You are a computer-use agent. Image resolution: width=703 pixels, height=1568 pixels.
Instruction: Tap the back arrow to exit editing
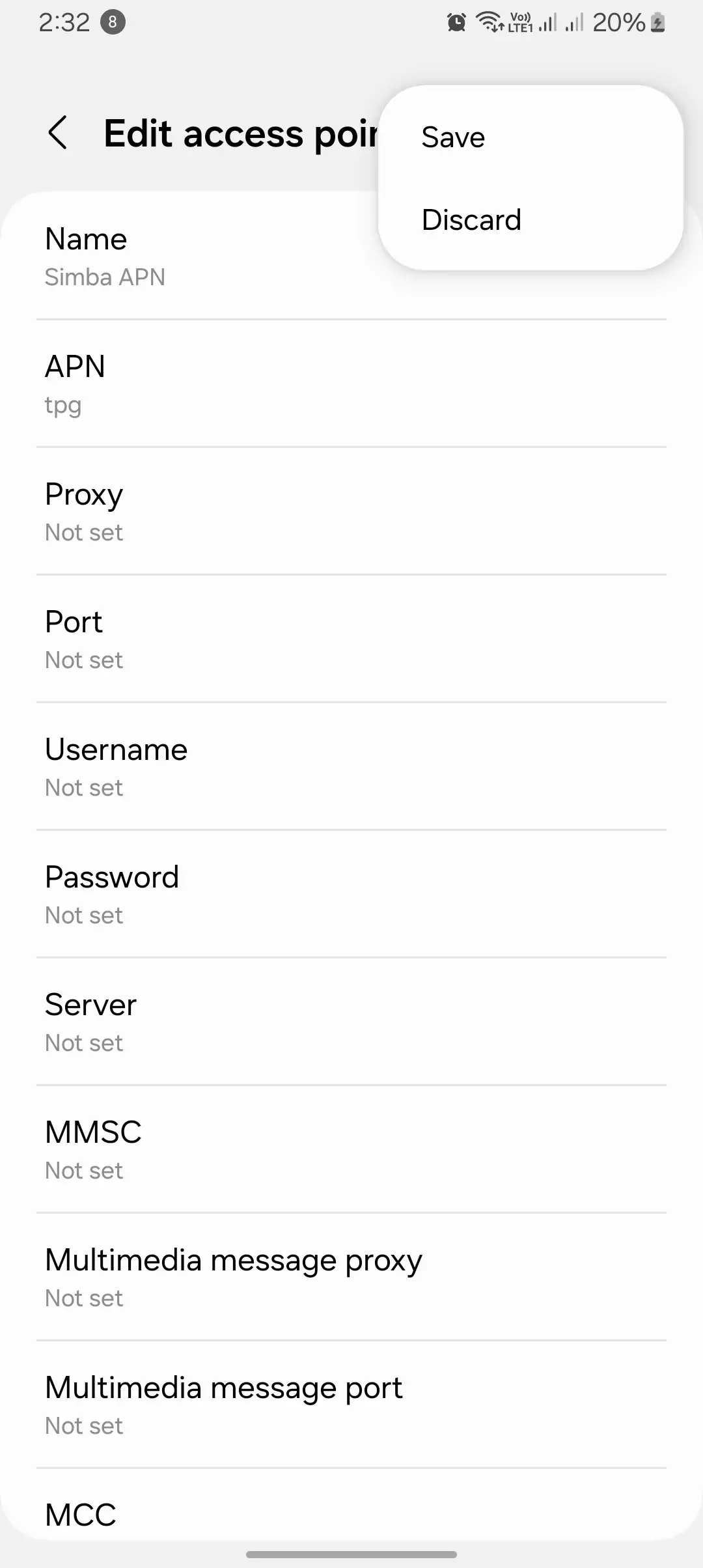pos(59,133)
